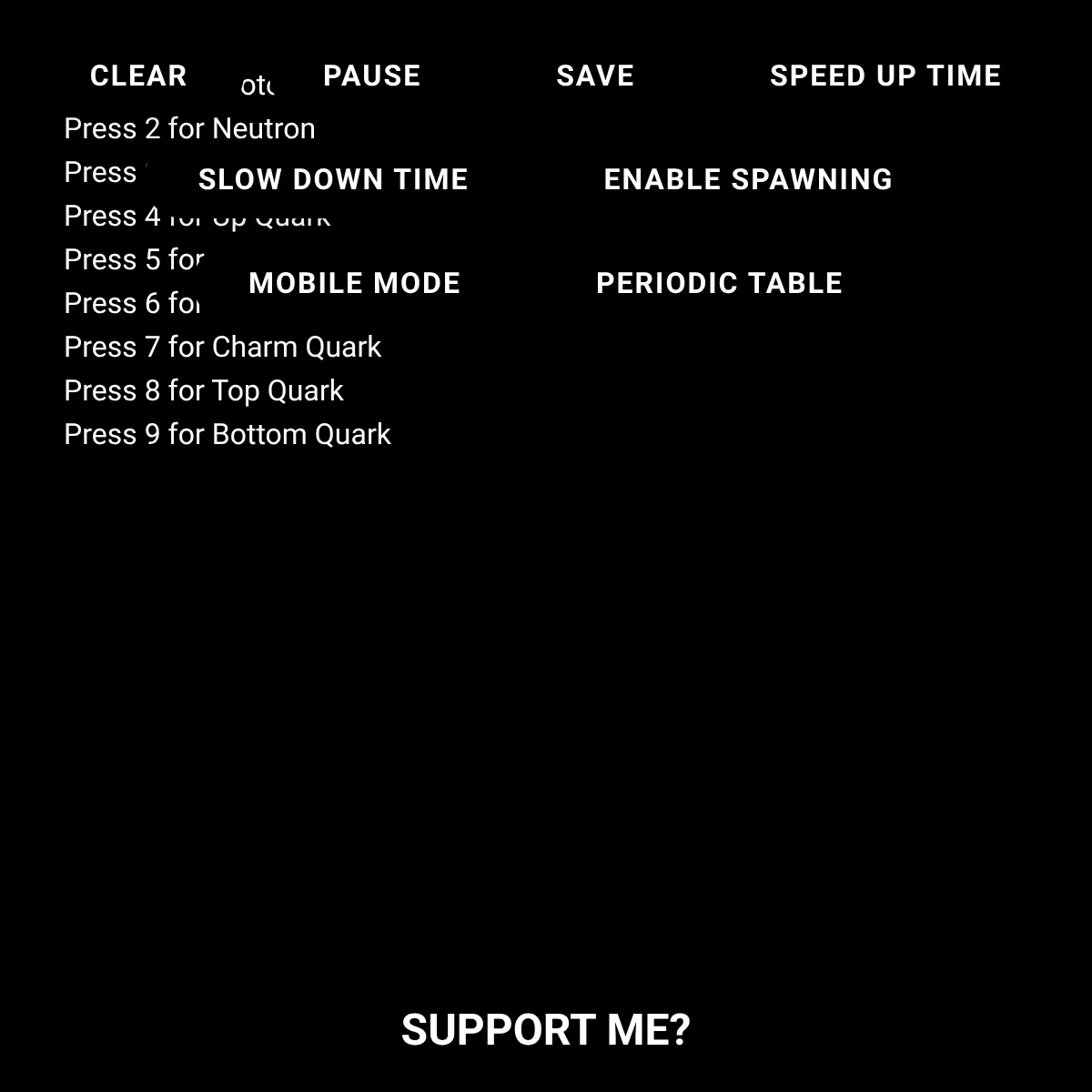Switch to mobile mode

pos(354,283)
